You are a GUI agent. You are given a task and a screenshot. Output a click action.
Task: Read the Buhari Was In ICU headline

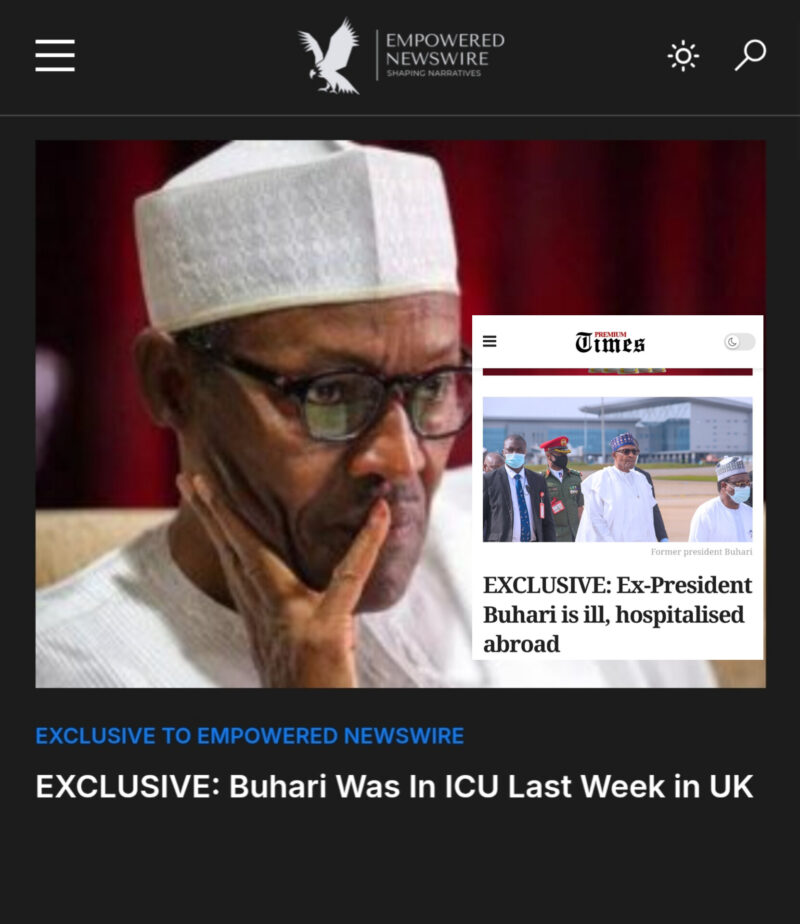394,786
